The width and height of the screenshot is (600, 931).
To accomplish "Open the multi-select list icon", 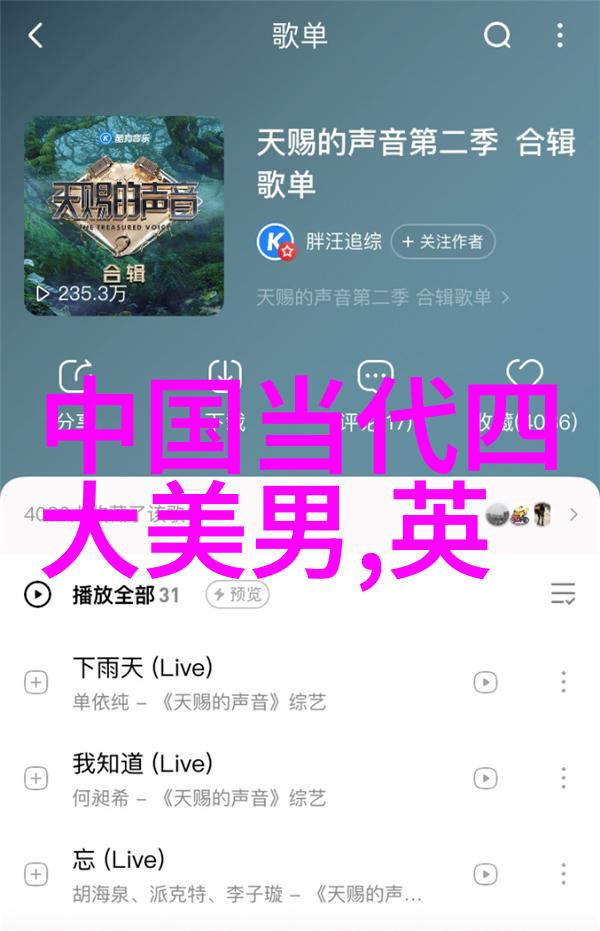I will (x=563, y=595).
